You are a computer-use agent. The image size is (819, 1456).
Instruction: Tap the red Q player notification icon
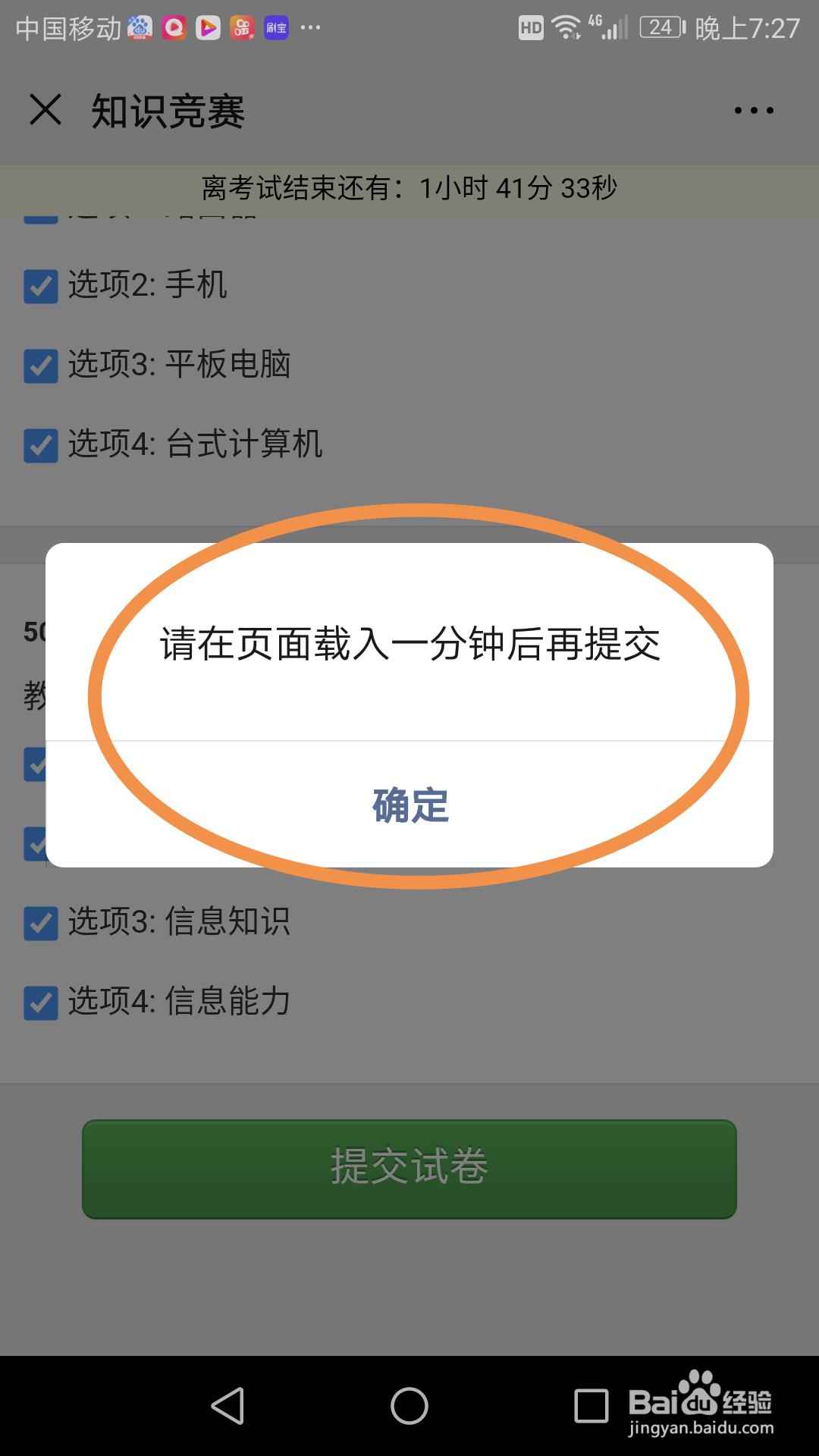tap(173, 27)
